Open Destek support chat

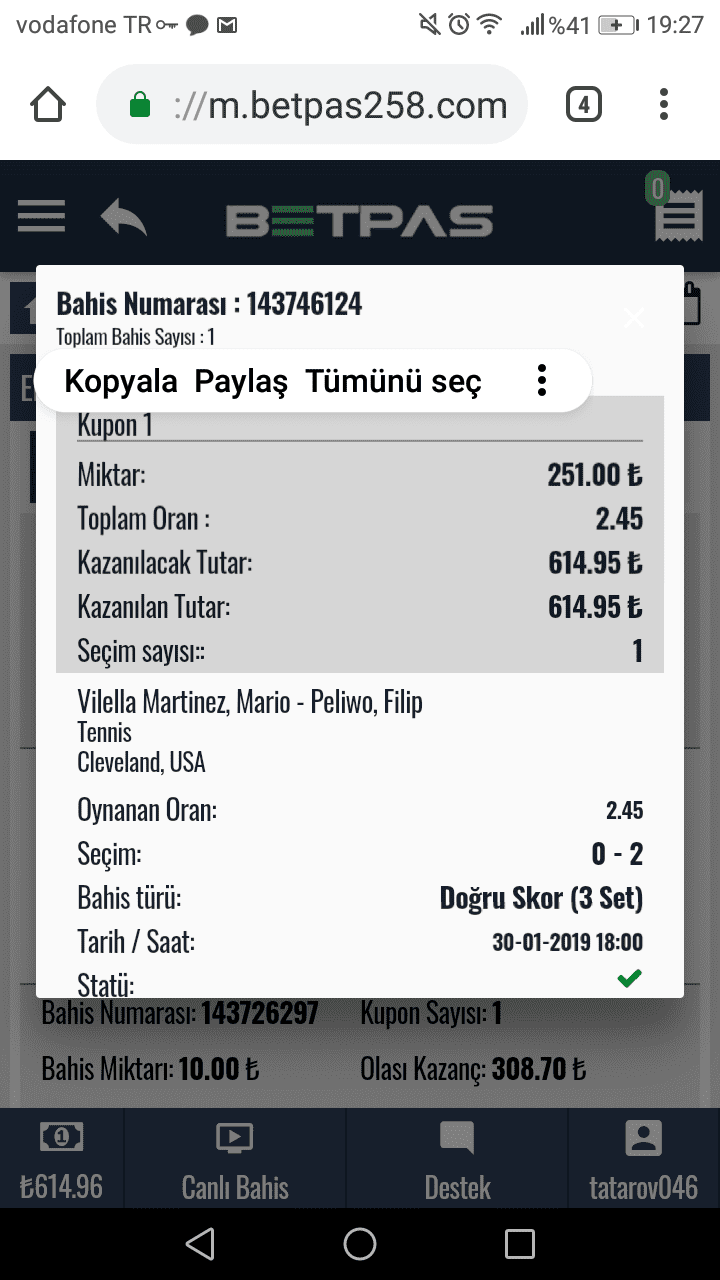coord(457,1162)
